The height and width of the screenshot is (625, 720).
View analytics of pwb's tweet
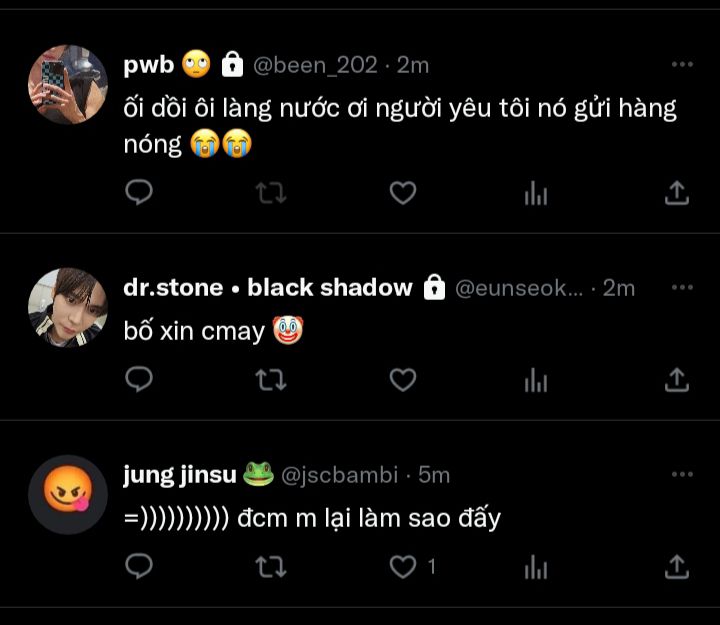[x=536, y=192]
